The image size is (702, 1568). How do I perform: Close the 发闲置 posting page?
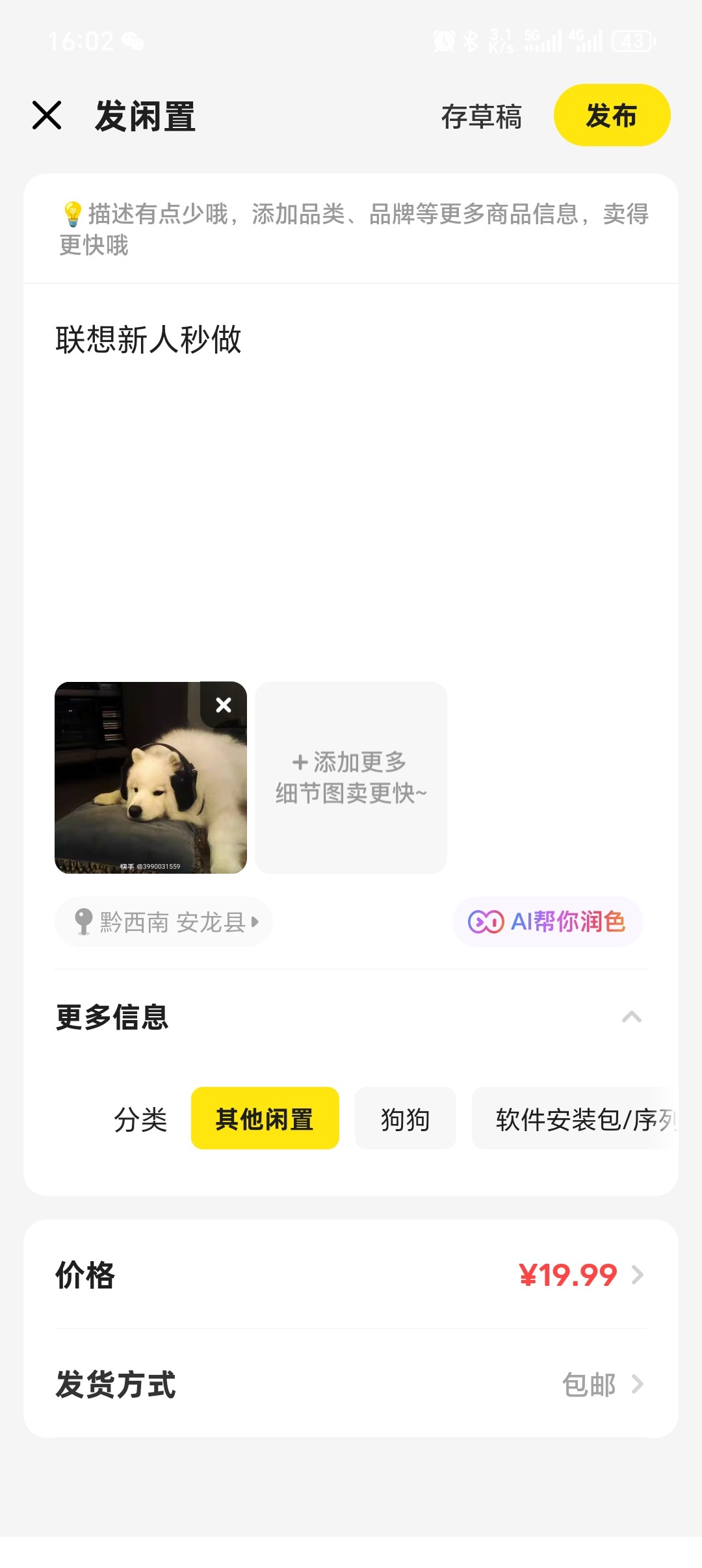click(x=47, y=116)
